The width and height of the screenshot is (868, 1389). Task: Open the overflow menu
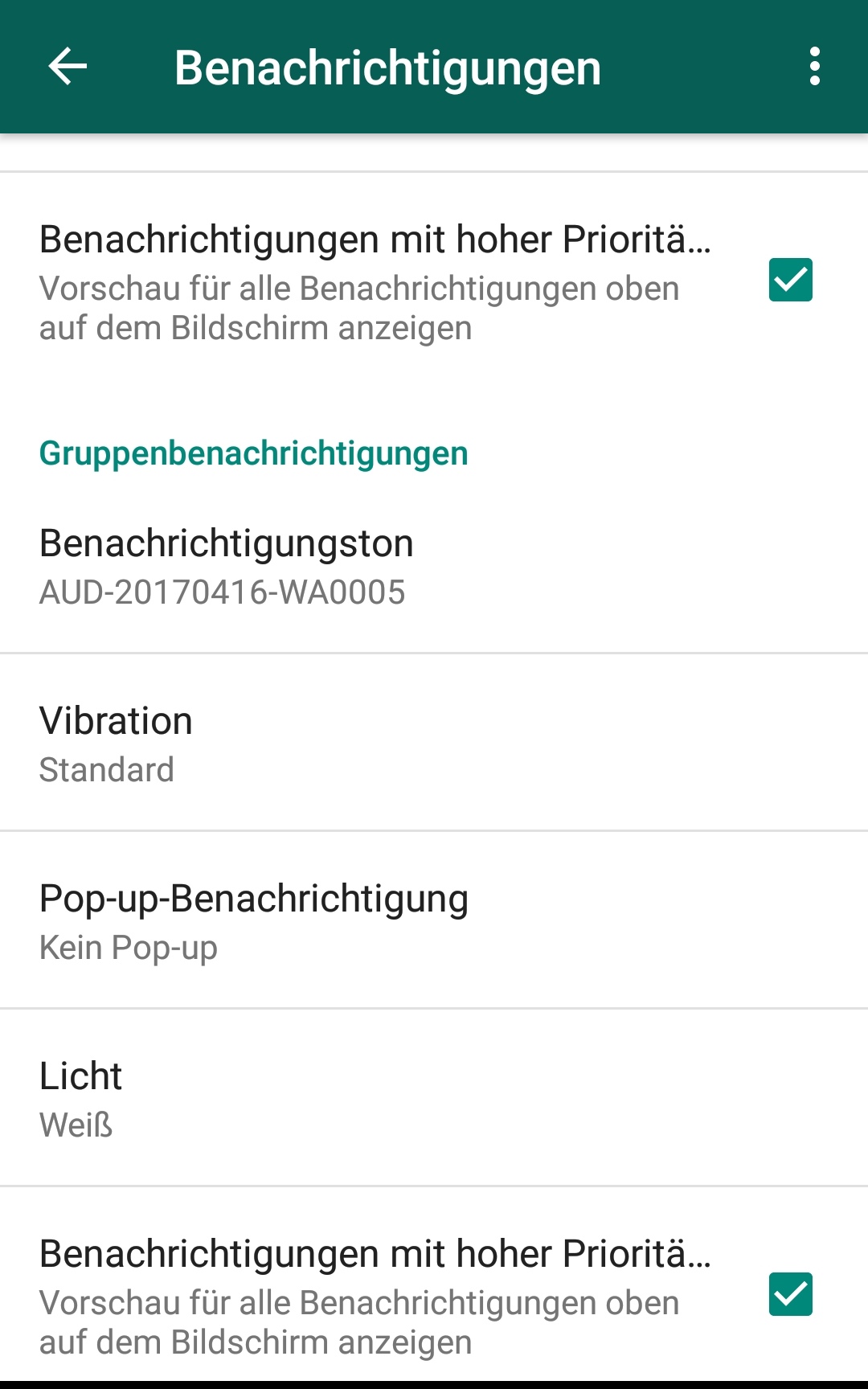click(x=814, y=67)
